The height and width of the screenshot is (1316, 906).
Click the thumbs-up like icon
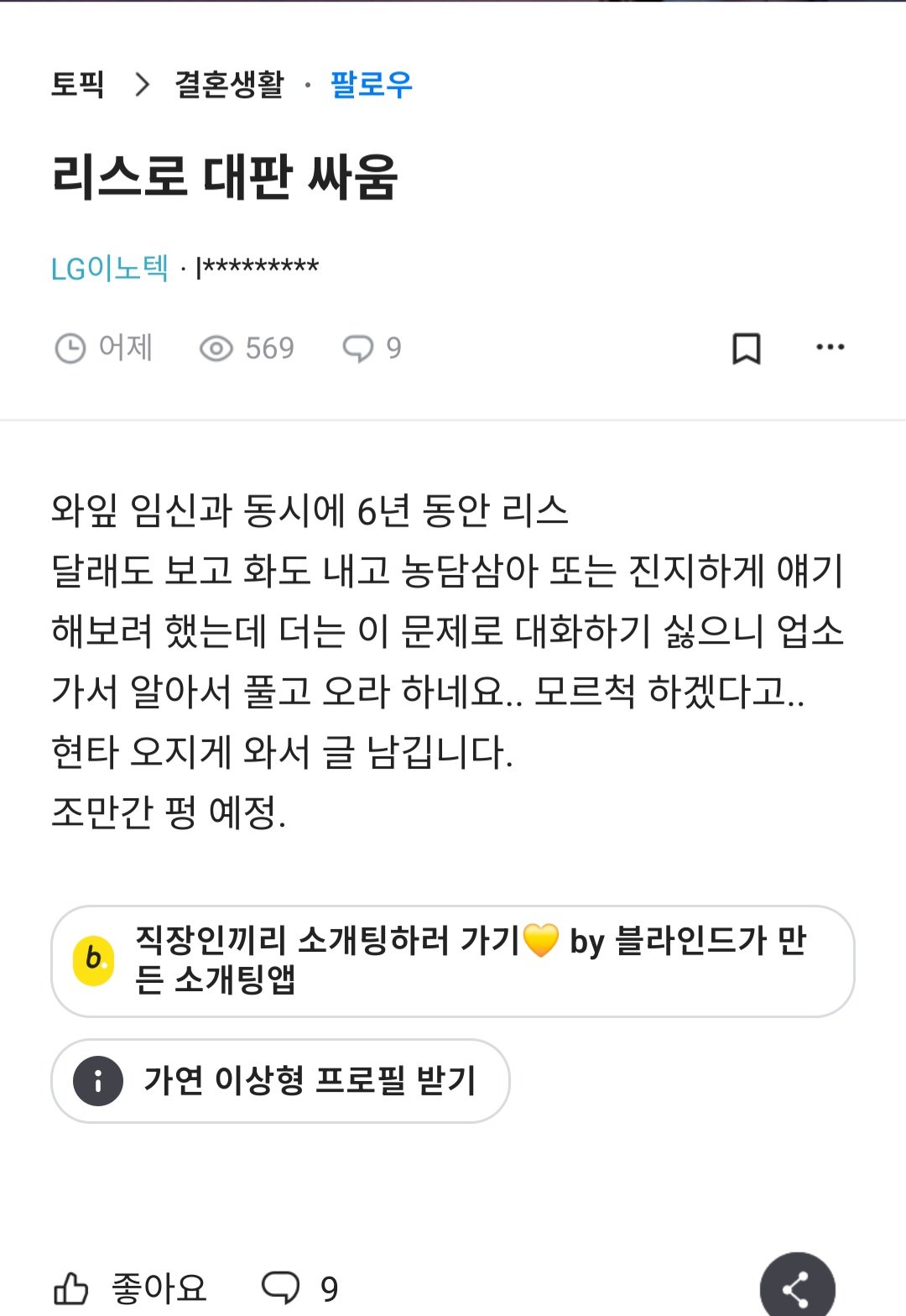point(74,1287)
